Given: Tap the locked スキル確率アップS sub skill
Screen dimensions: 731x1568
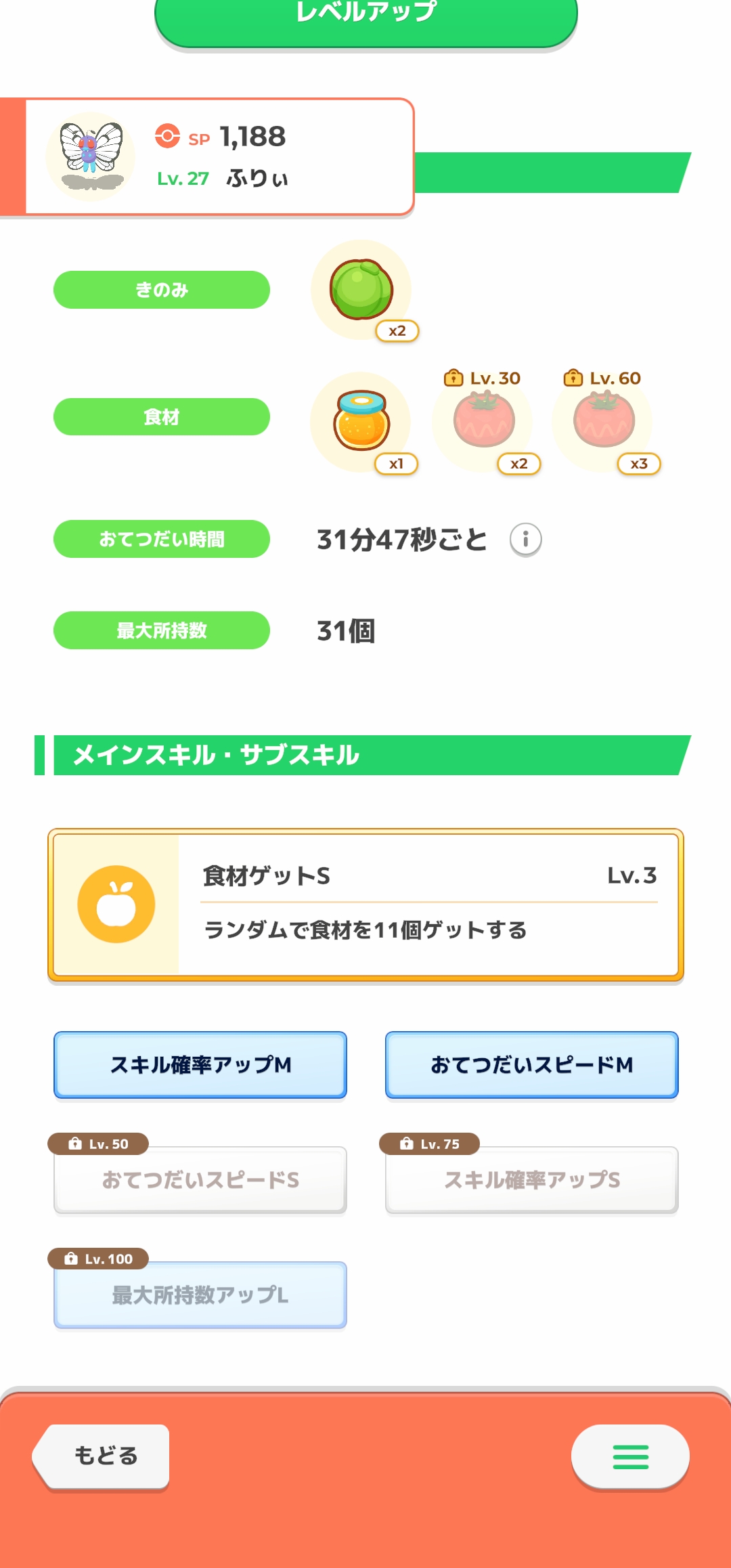Looking at the screenshot, I should pos(532,1180).
